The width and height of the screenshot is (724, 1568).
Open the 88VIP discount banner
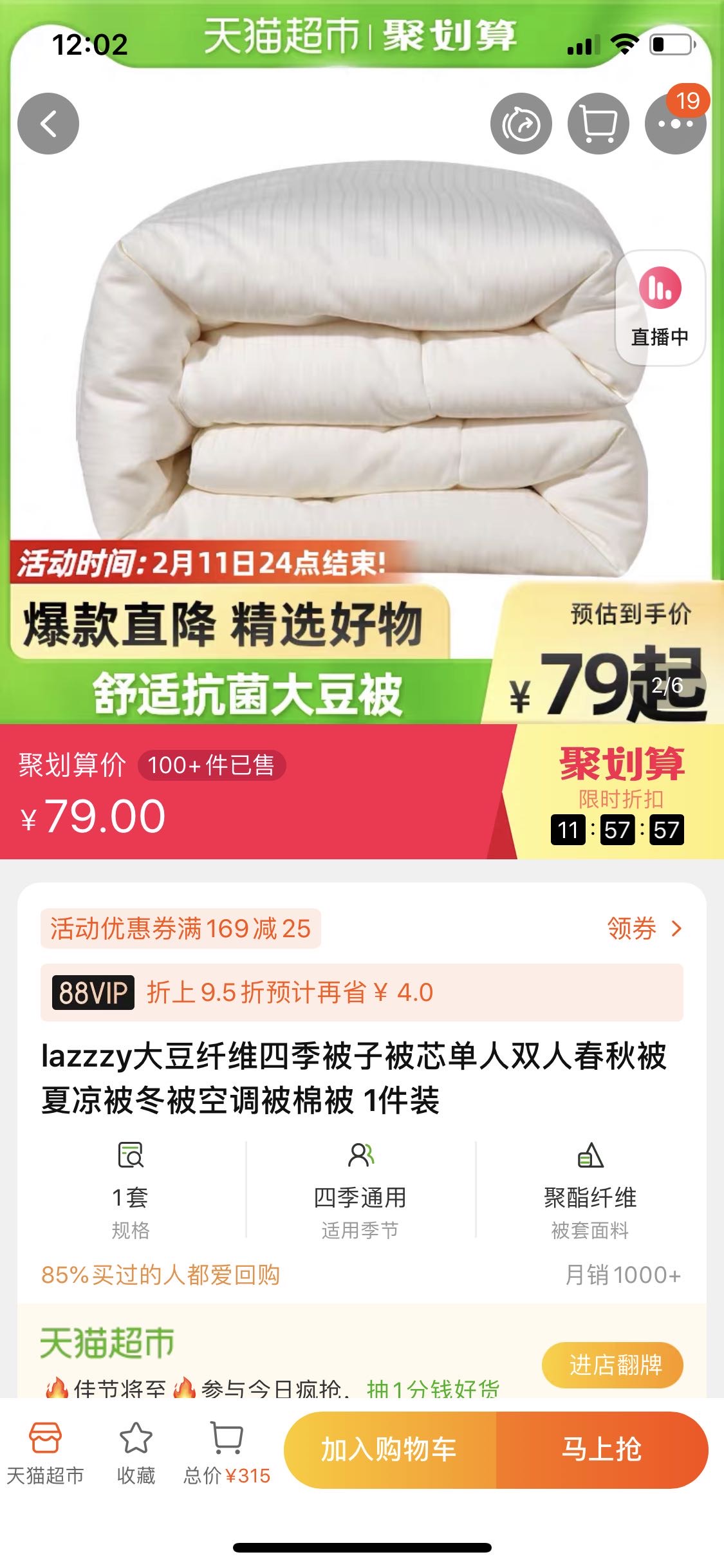tap(362, 992)
